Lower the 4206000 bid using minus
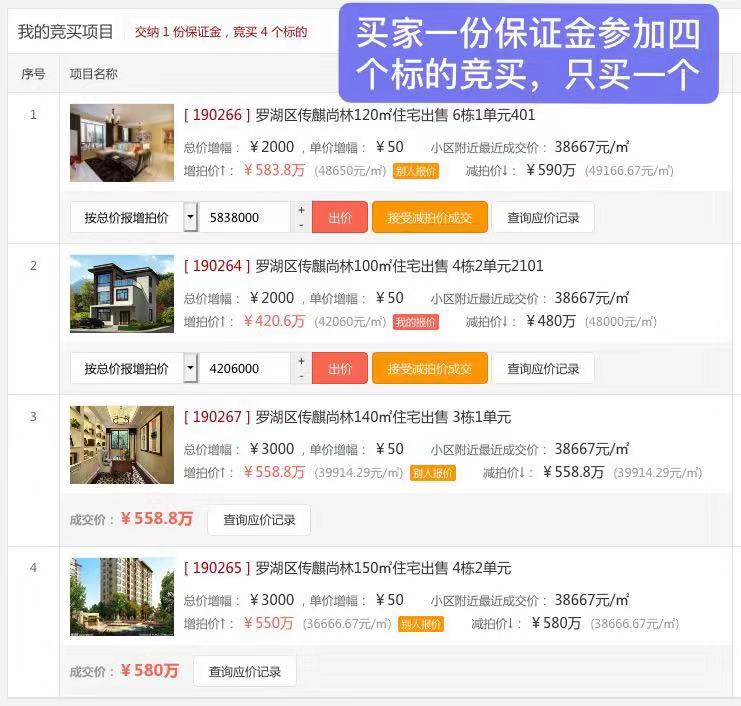 302,376
